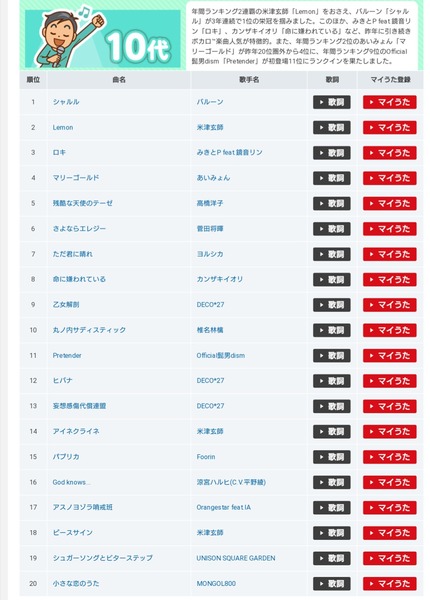Open the song link シャルル

pos(66,102)
